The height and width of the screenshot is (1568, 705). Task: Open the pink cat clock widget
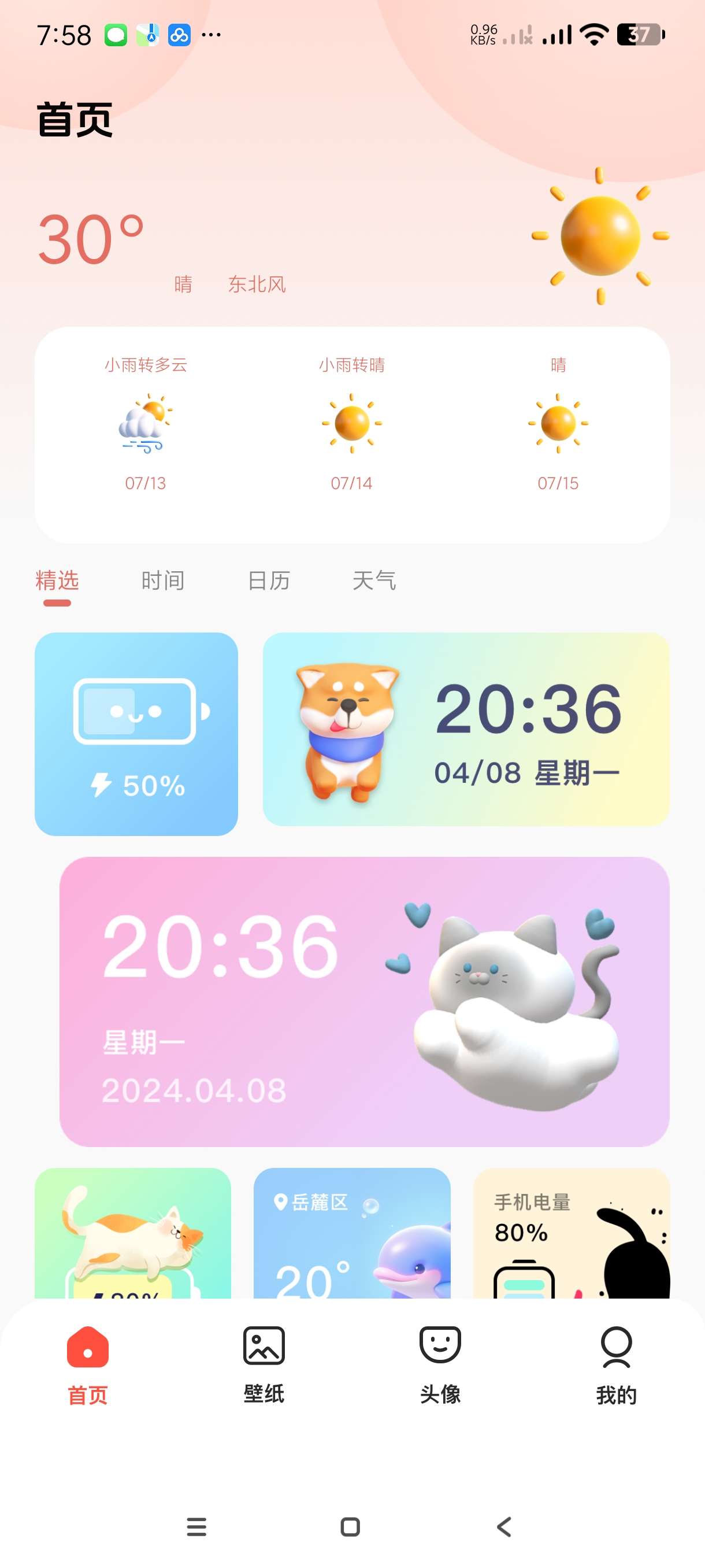[x=365, y=1001]
